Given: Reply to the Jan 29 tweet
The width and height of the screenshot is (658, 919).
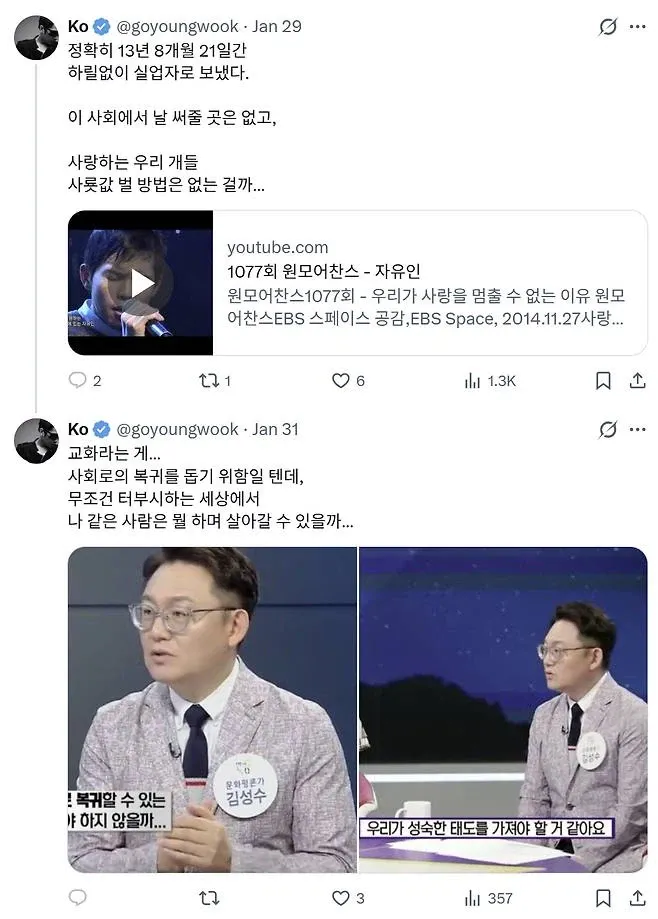Looking at the screenshot, I should pyautogui.click(x=77, y=381).
